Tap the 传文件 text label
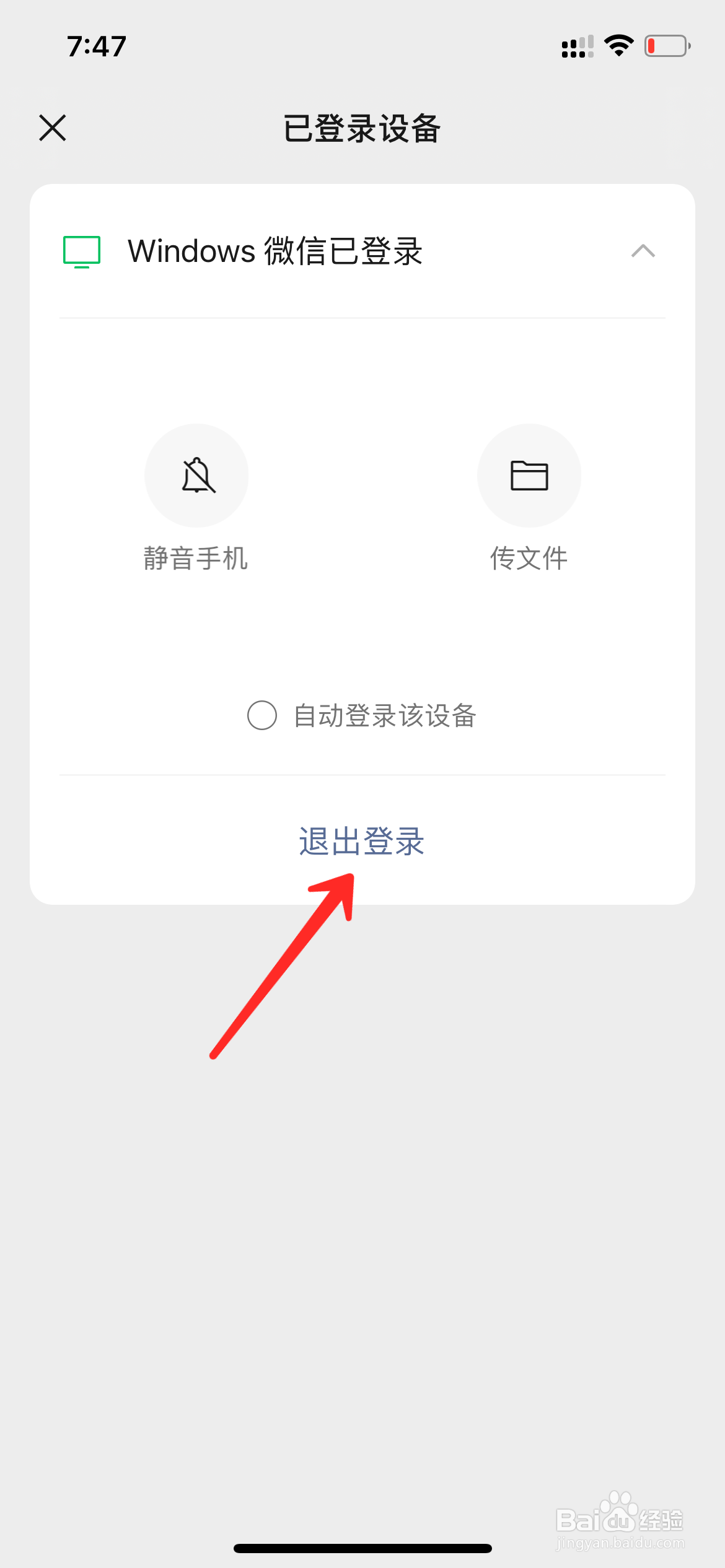The width and height of the screenshot is (725, 1568). pos(529,558)
